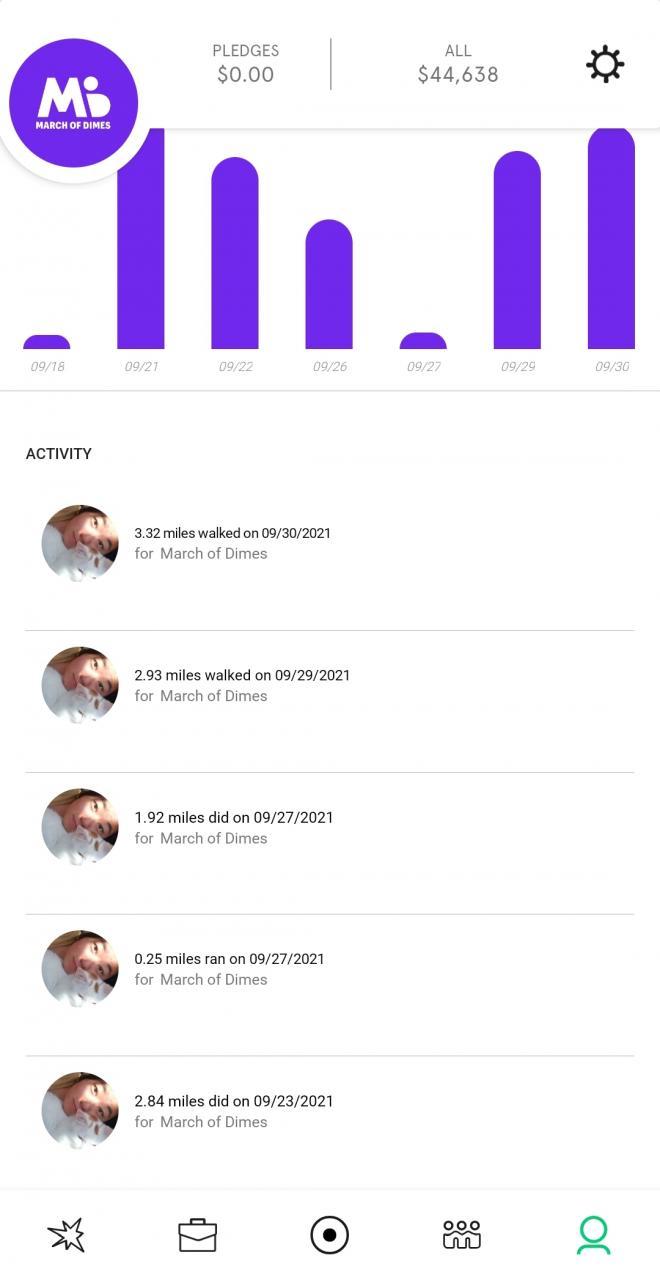660x1280 pixels.
Task: Open the starburst feed tab
Action: click(x=67, y=1235)
